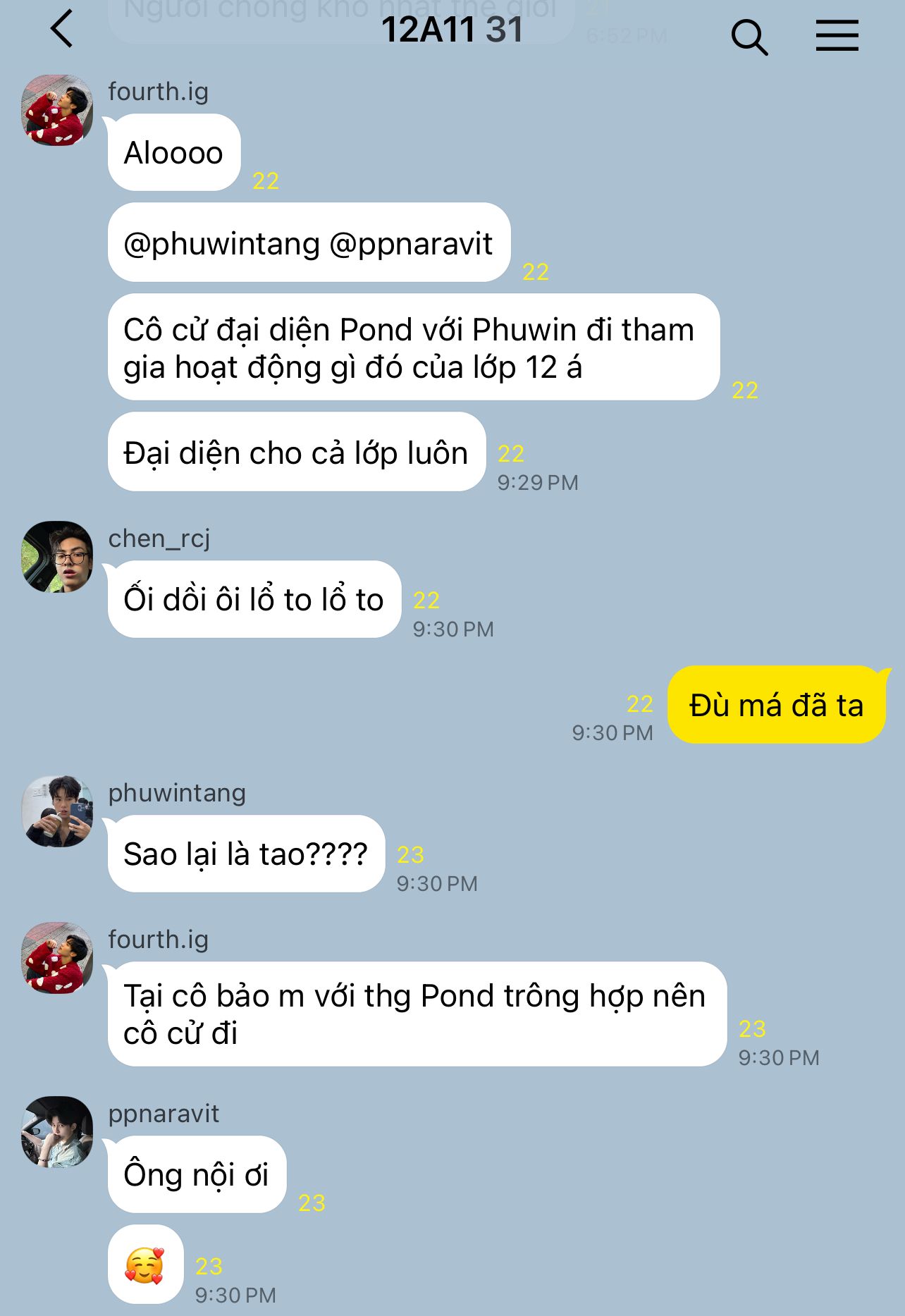Open the chat room menu
The image size is (905, 1316).
[837, 35]
